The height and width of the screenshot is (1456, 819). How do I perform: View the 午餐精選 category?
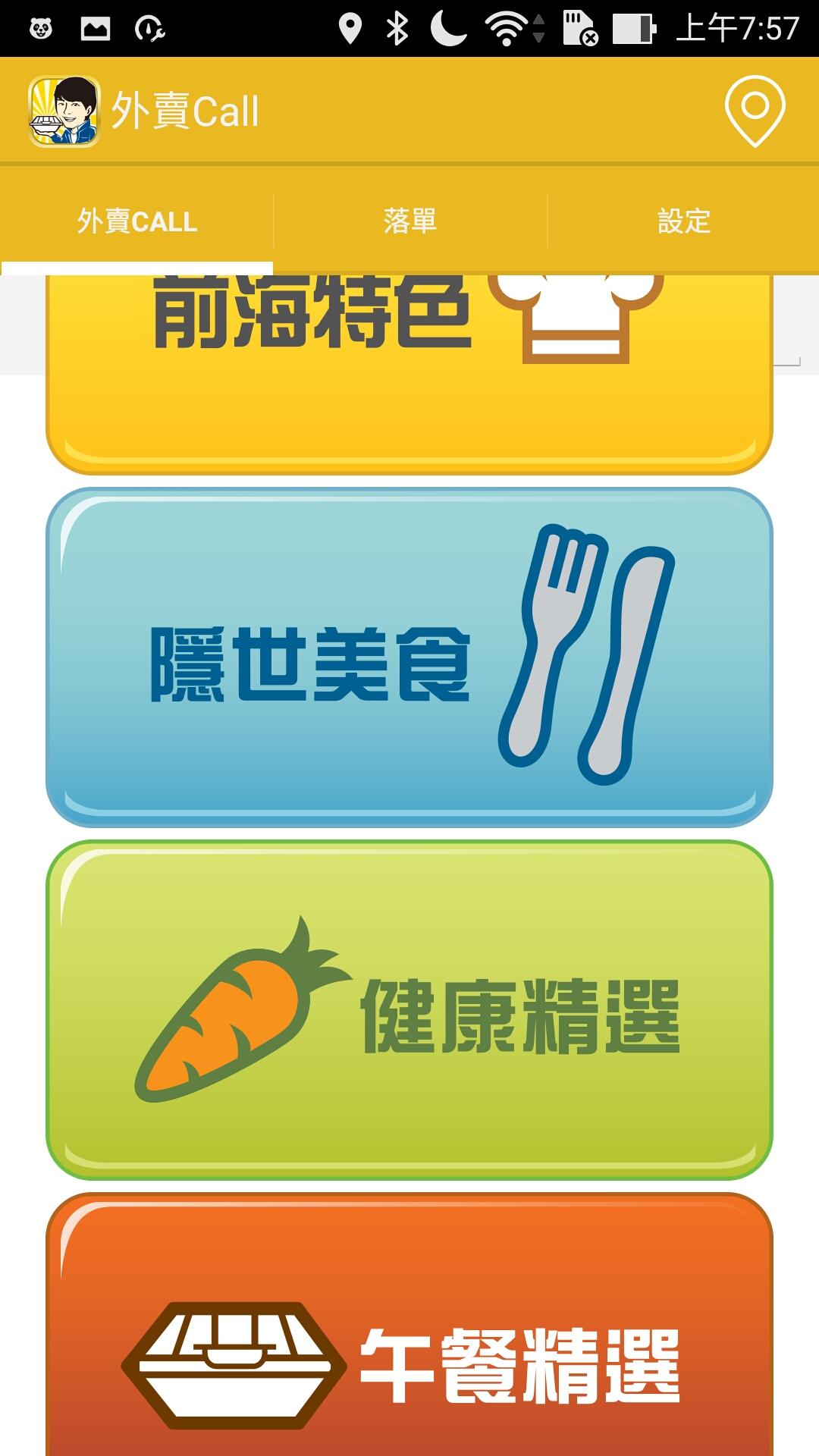tap(409, 1335)
